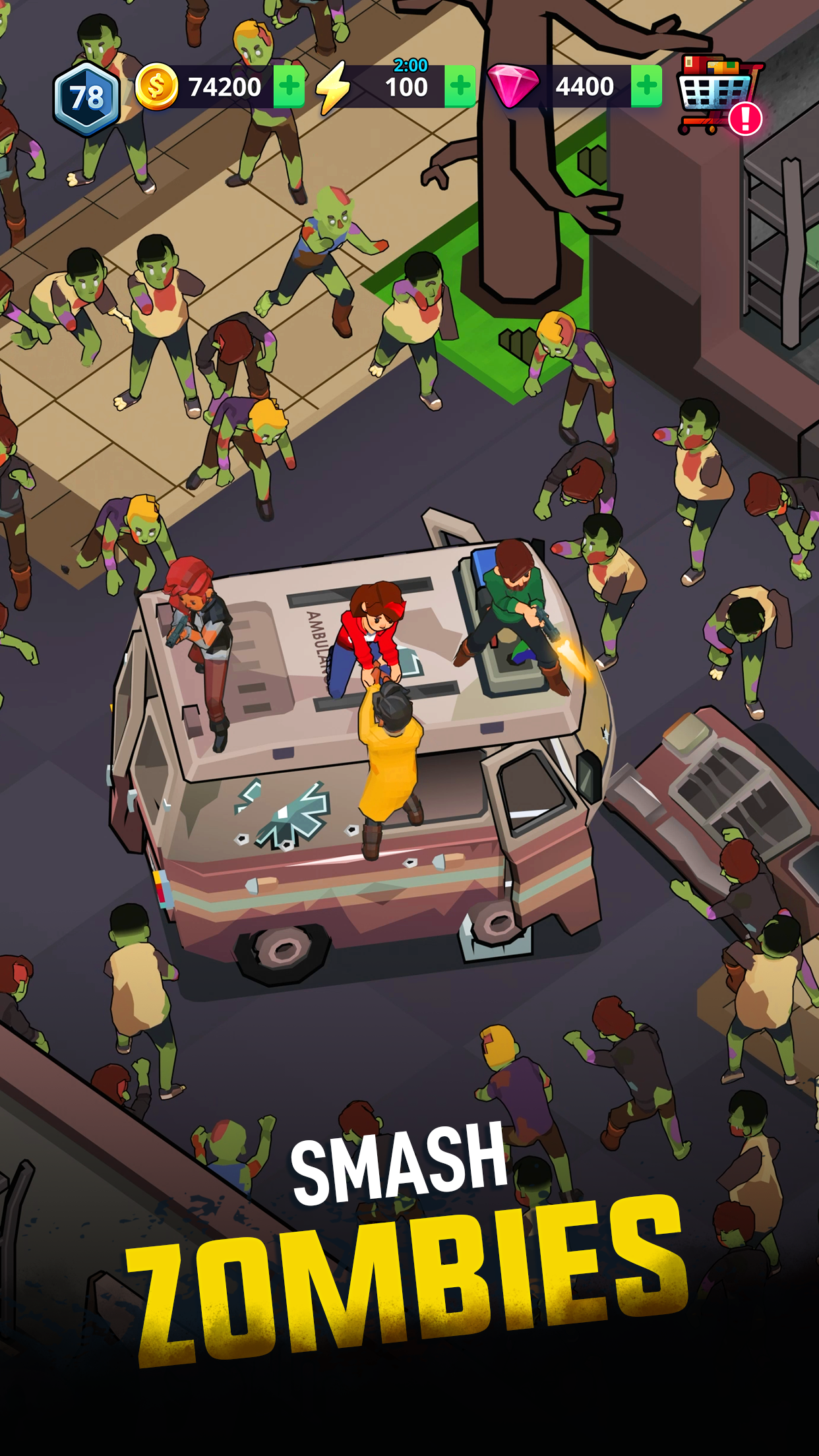
Task: Tap the plus button to refill energy
Action: coord(459,86)
